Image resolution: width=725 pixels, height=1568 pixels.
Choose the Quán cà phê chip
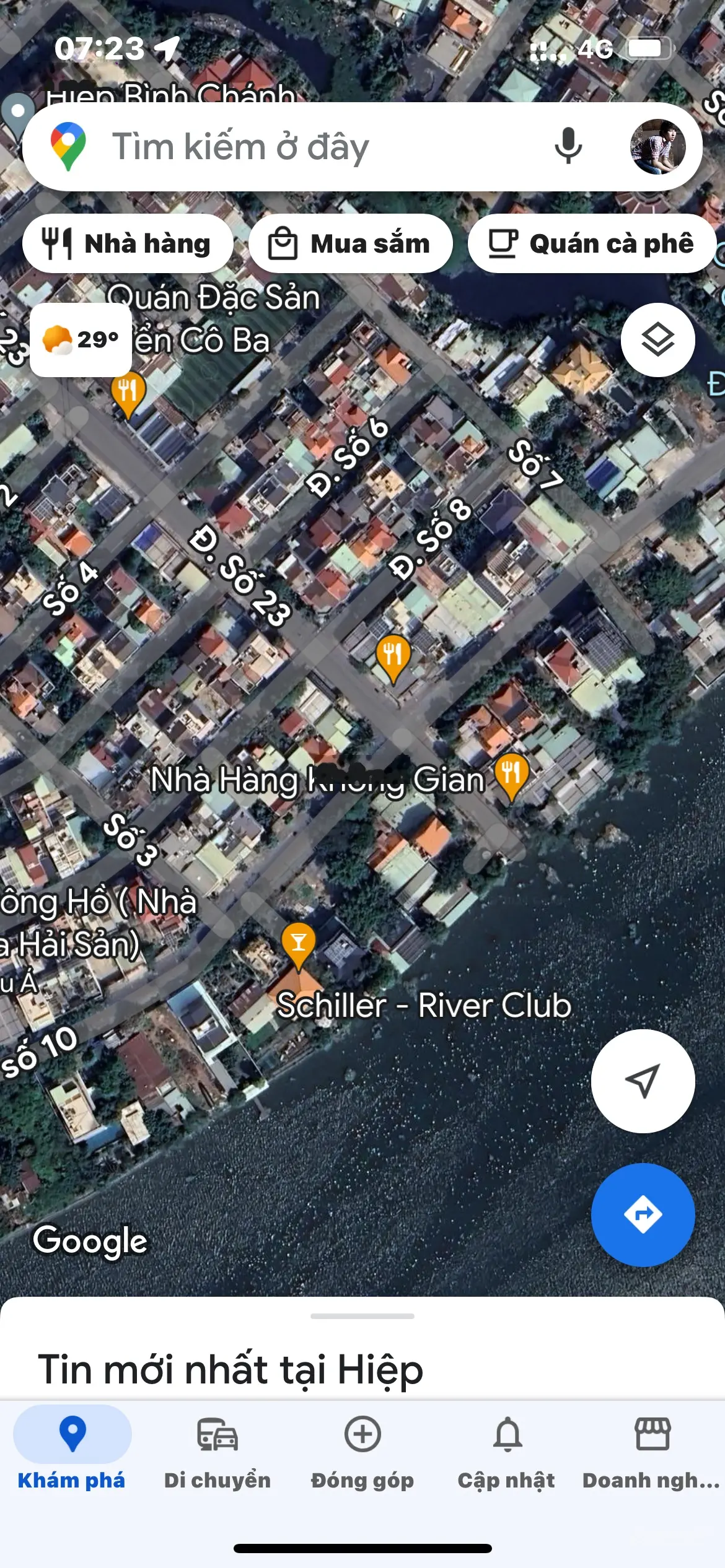click(592, 244)
